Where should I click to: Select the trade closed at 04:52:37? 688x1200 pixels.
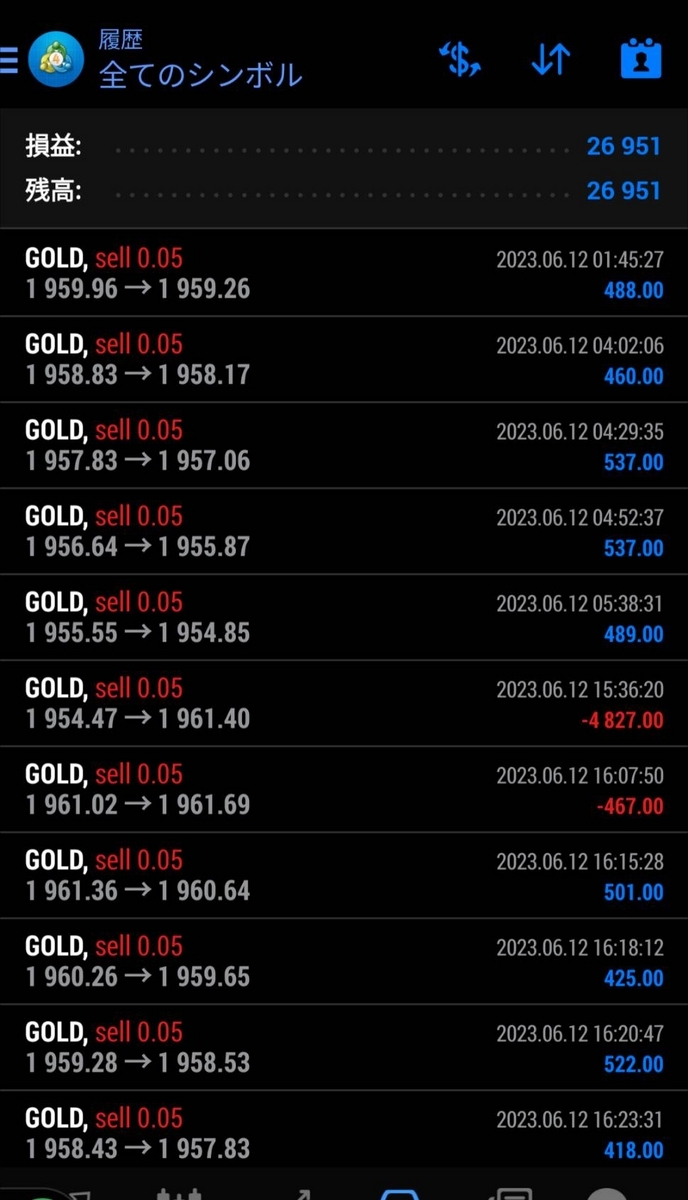[344, 532]
